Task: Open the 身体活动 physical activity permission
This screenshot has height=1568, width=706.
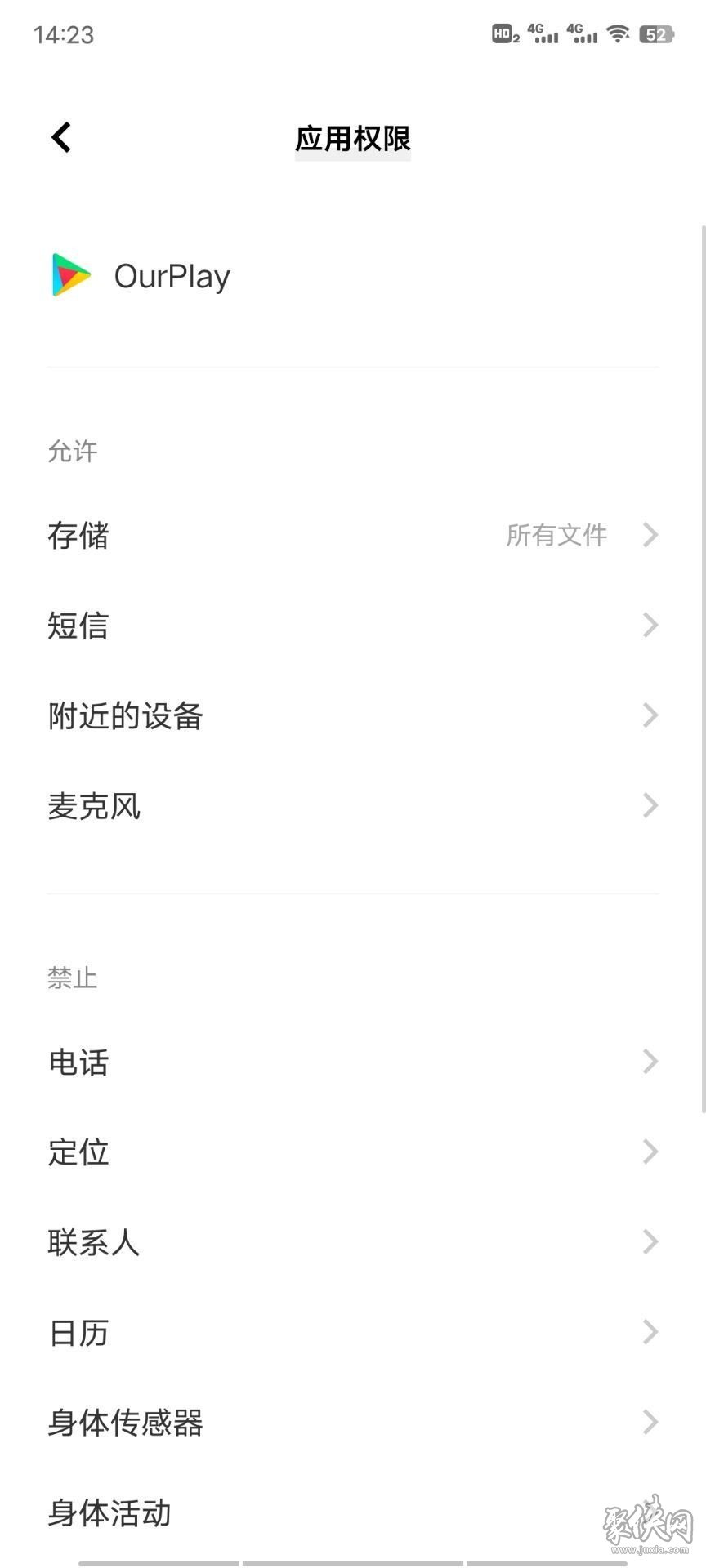Action: click(353, 1512)
